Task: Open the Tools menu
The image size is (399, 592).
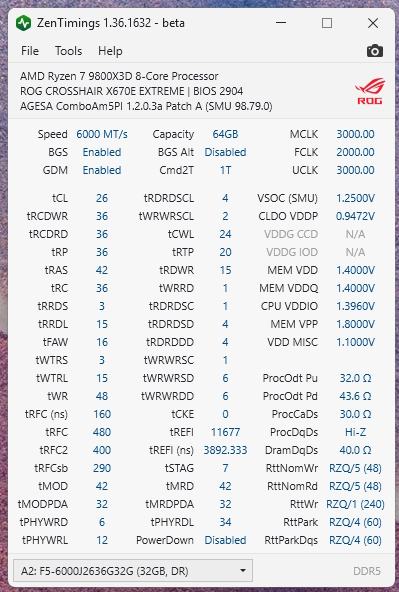Action: pos(68,51)
